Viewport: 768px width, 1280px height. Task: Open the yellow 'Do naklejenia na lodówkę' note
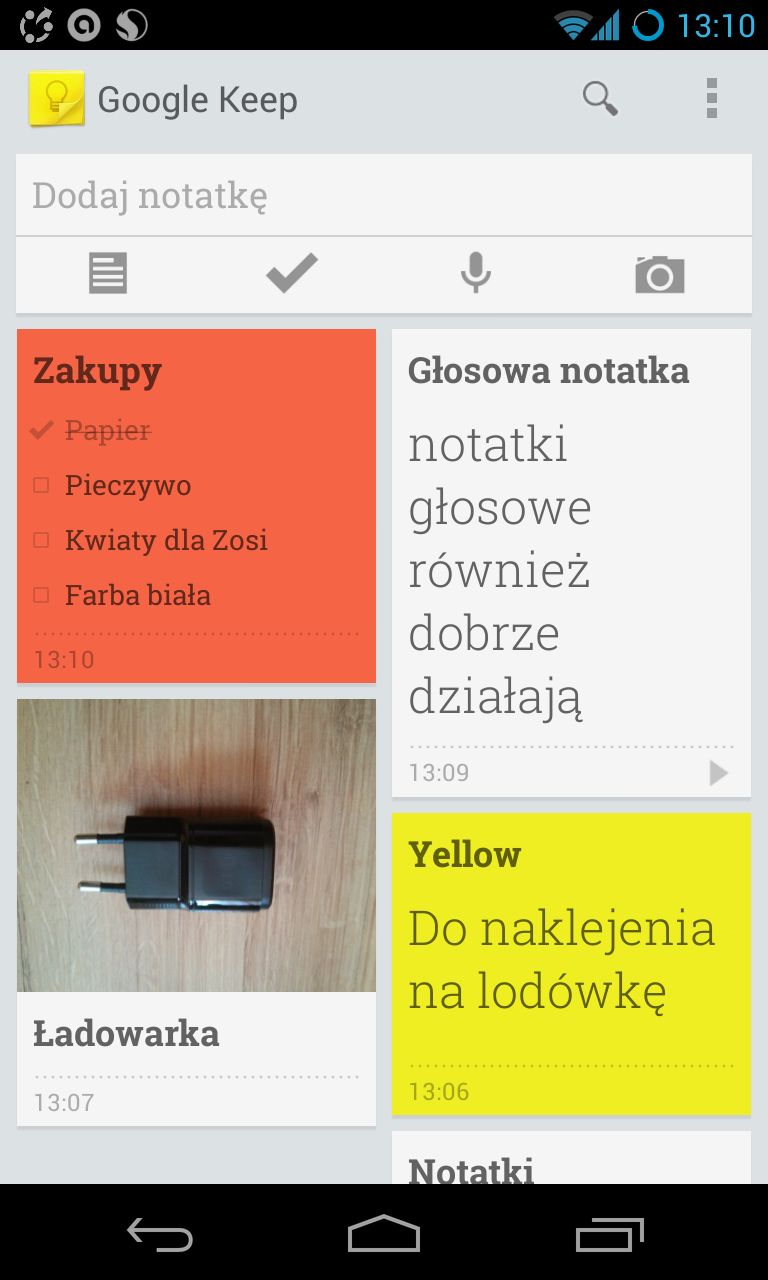(x=570, y=960)
